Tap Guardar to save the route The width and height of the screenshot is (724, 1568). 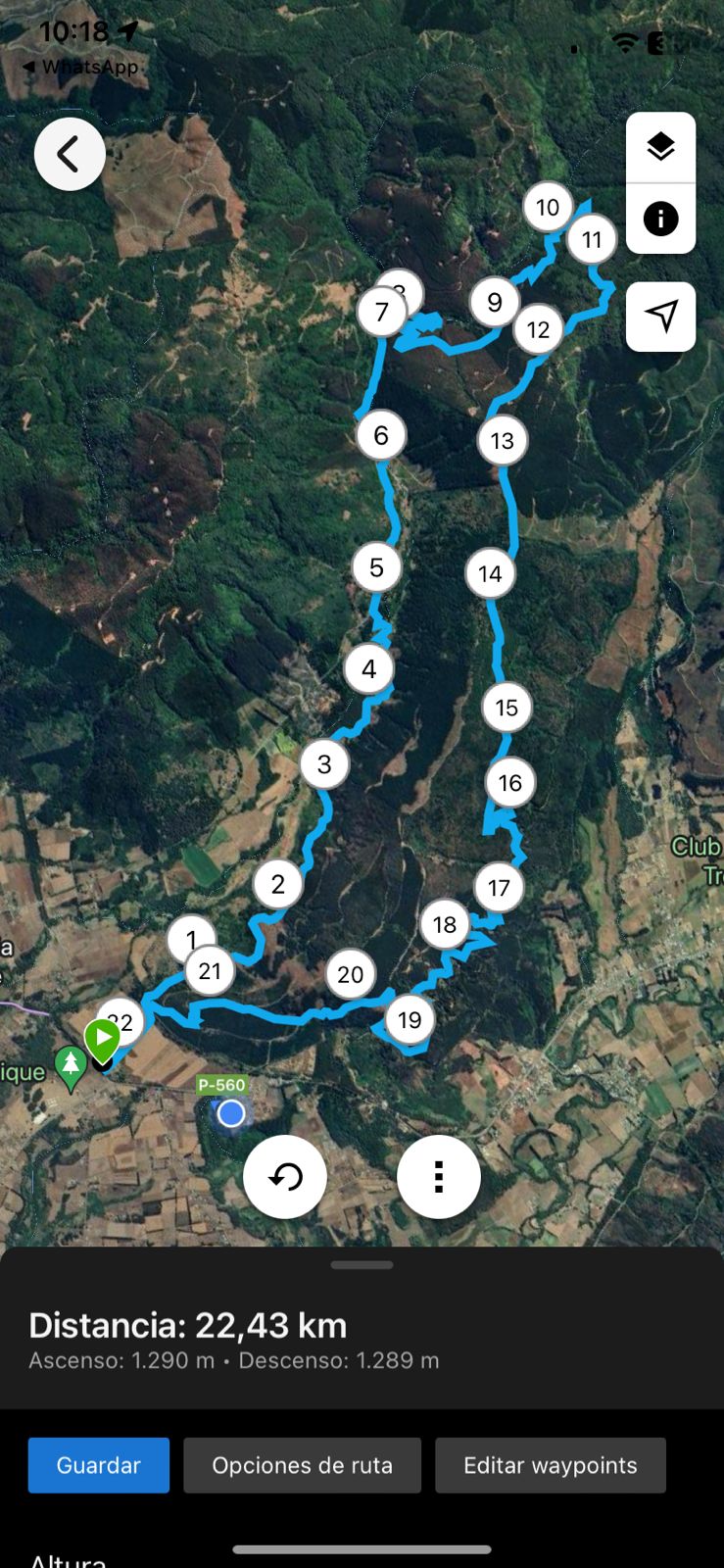tap(98, 1465)
